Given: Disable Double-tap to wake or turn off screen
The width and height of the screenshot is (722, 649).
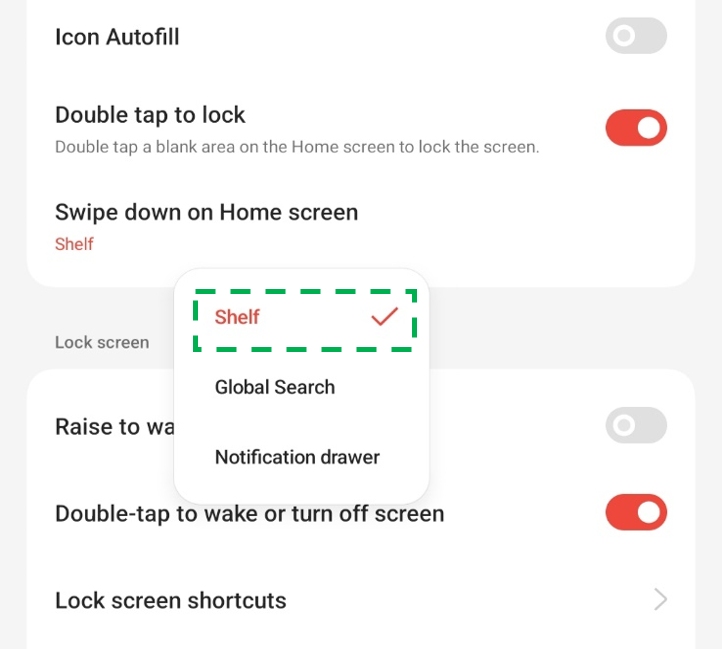Looking at the screenshot, I should click(x=635, y=513).
